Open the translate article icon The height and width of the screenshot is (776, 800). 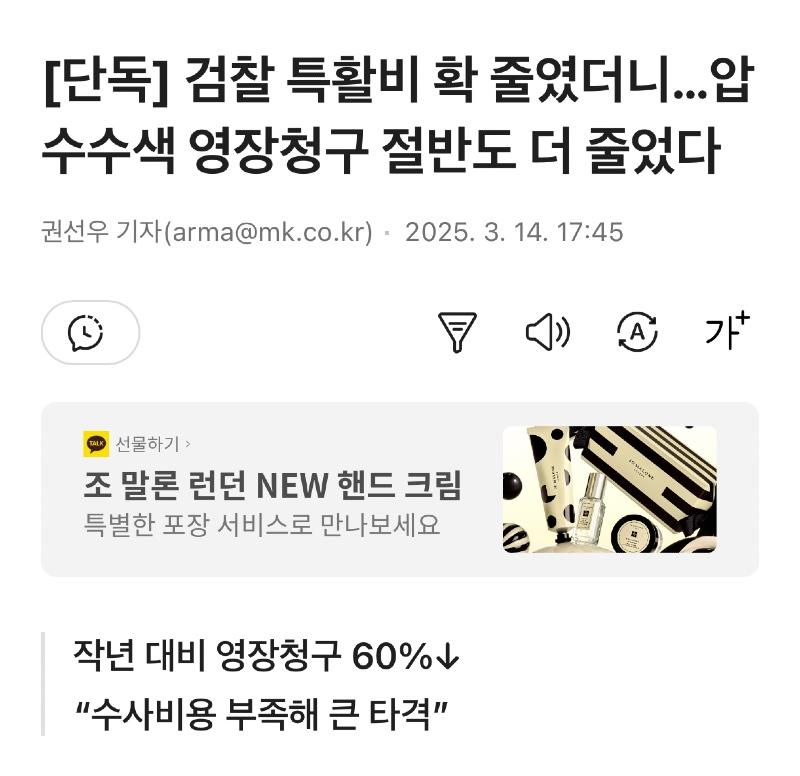coord(637,332)
